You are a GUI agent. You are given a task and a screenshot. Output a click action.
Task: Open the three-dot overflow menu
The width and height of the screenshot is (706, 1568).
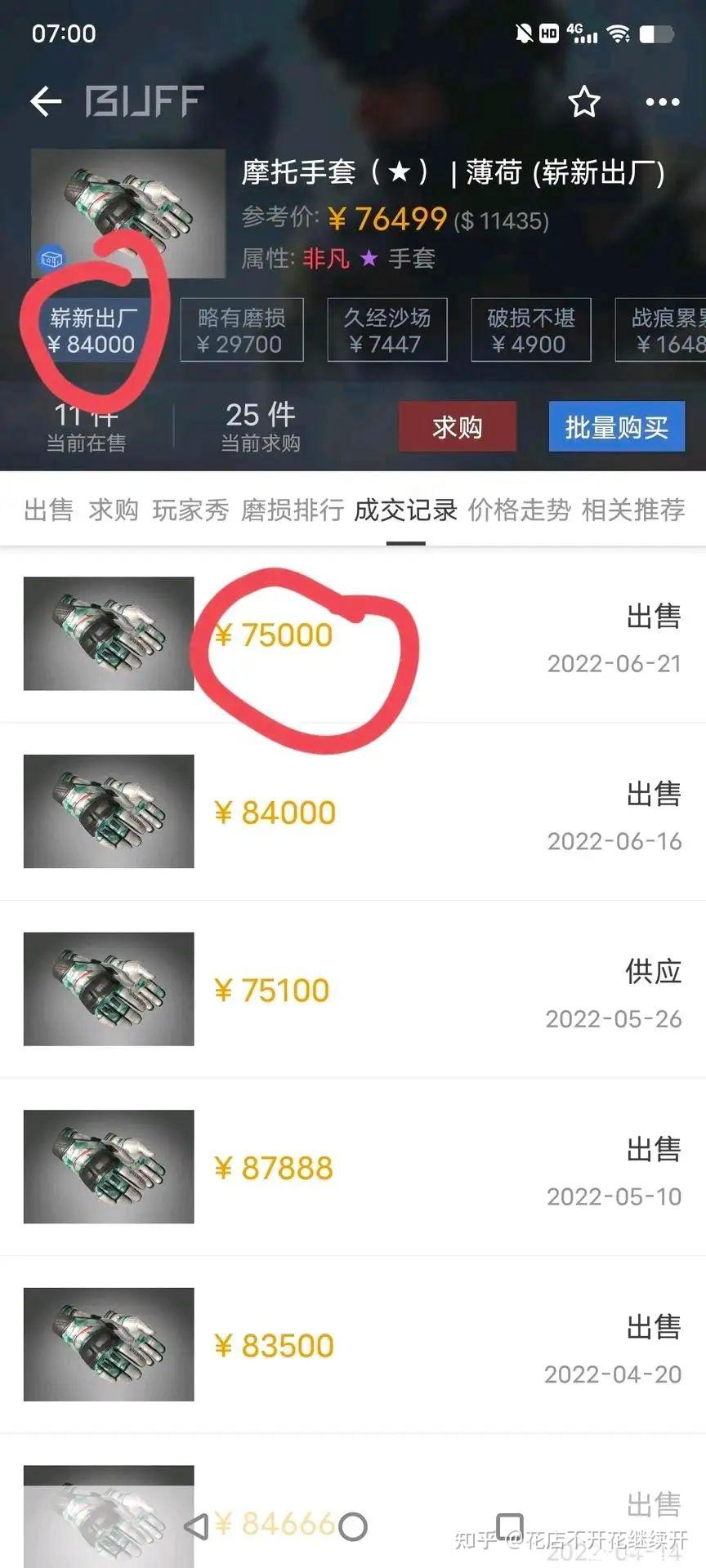(x=663, y=102)
